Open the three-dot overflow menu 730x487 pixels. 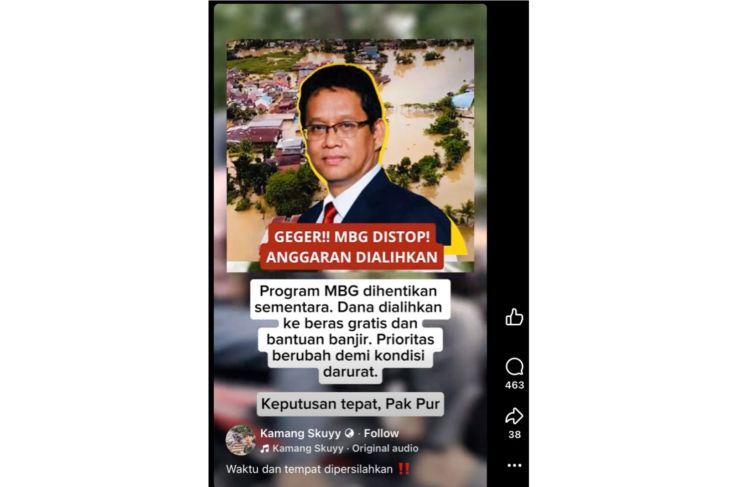[514, 465]
